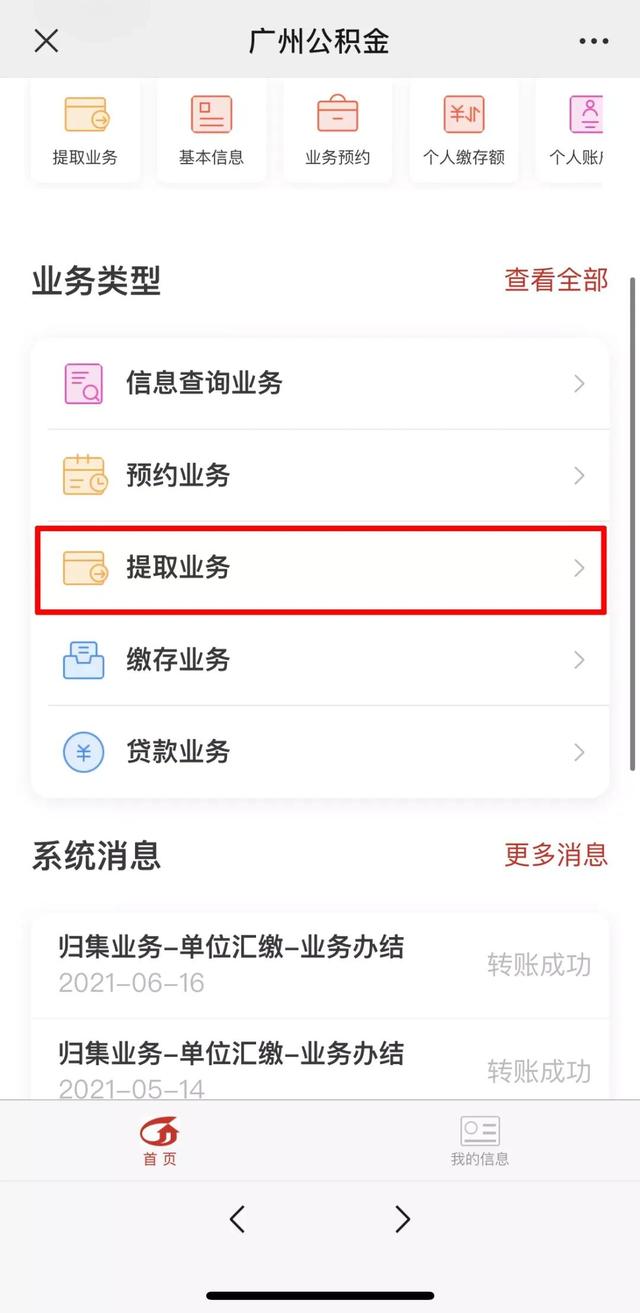Open 信息查询业务 row
The image size is (640, 1313).
pyautogui.click(x=320, y=383)
